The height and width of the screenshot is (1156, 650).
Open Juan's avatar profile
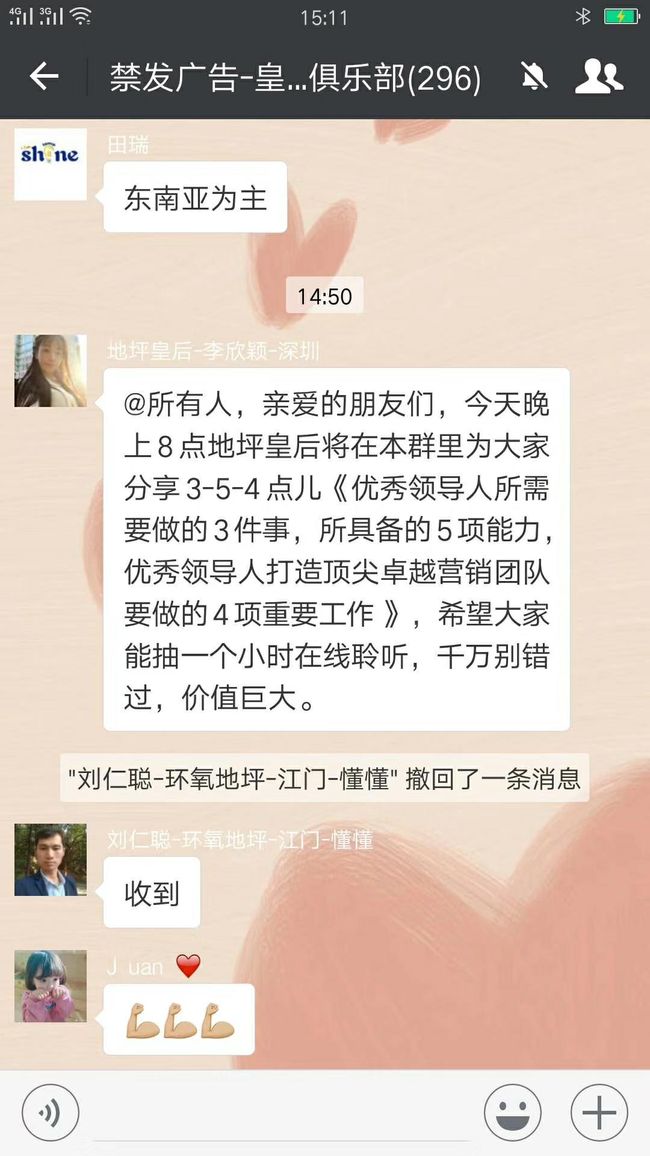pos(50,986)
